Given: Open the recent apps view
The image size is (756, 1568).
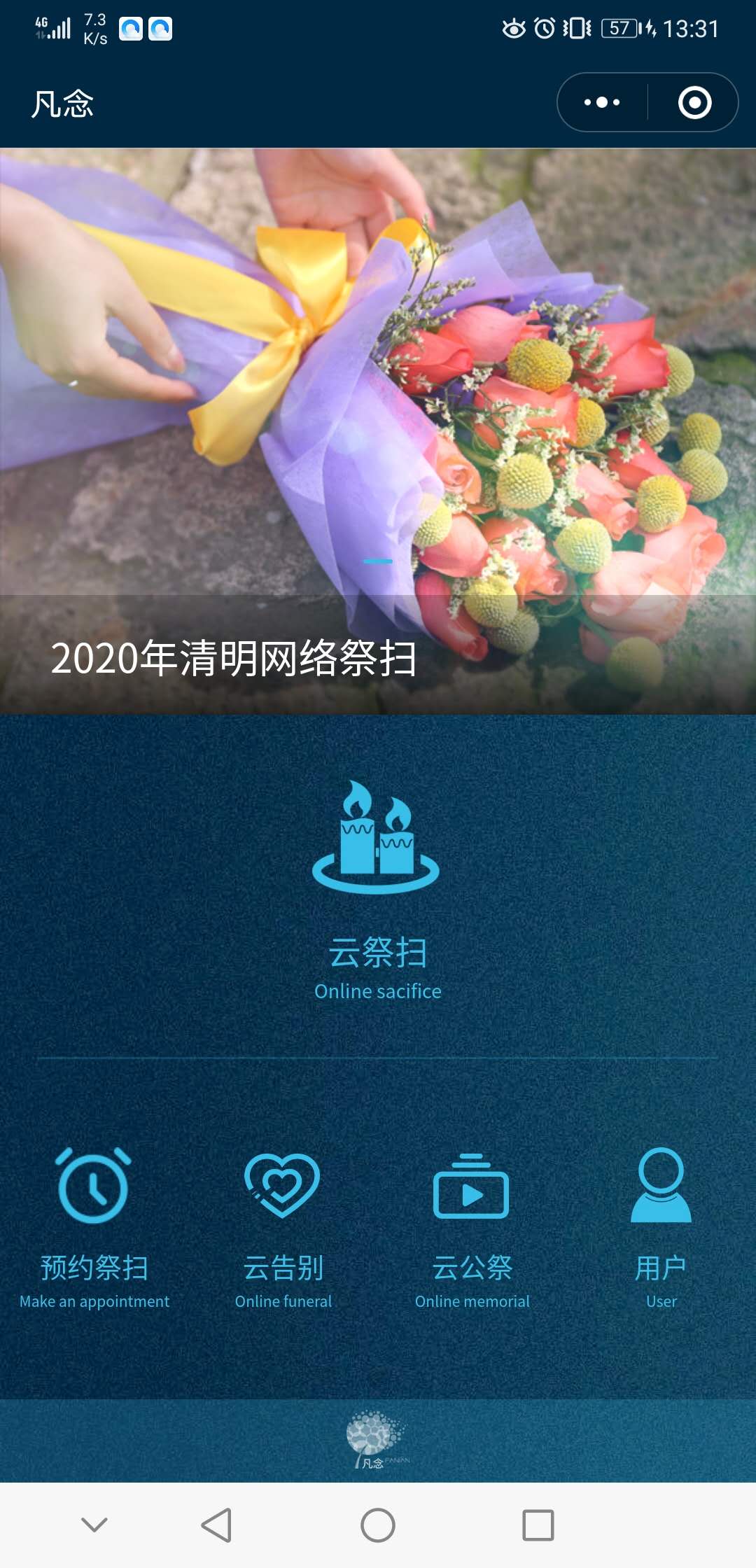Looking at the screenshot, I should tap(538, 1525).
